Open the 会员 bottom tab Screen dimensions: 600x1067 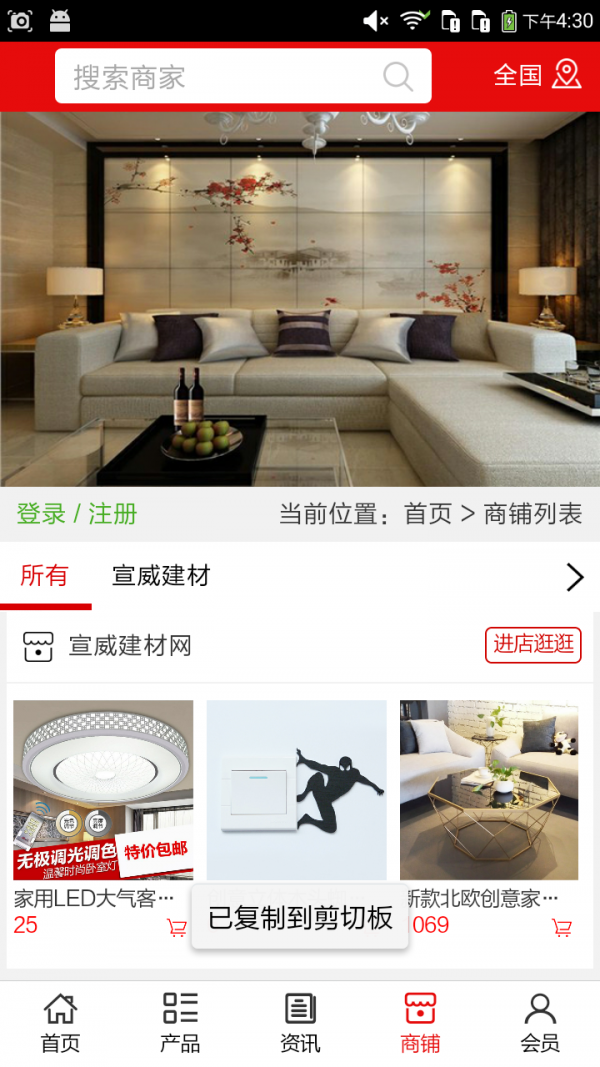[540, 1023]
